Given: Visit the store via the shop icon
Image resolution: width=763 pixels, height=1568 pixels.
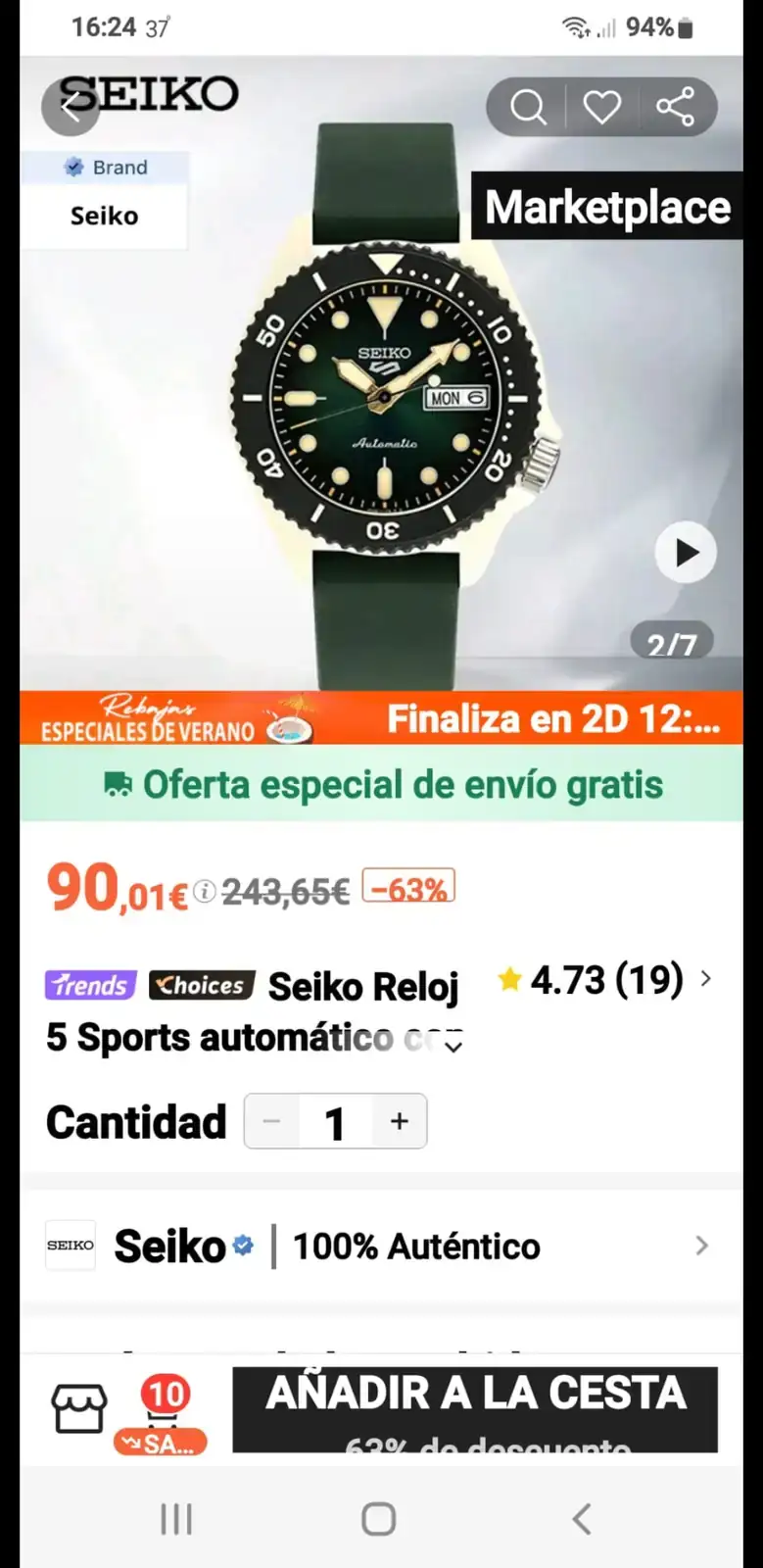Looking at the screenshot, I should (78, 1409).
